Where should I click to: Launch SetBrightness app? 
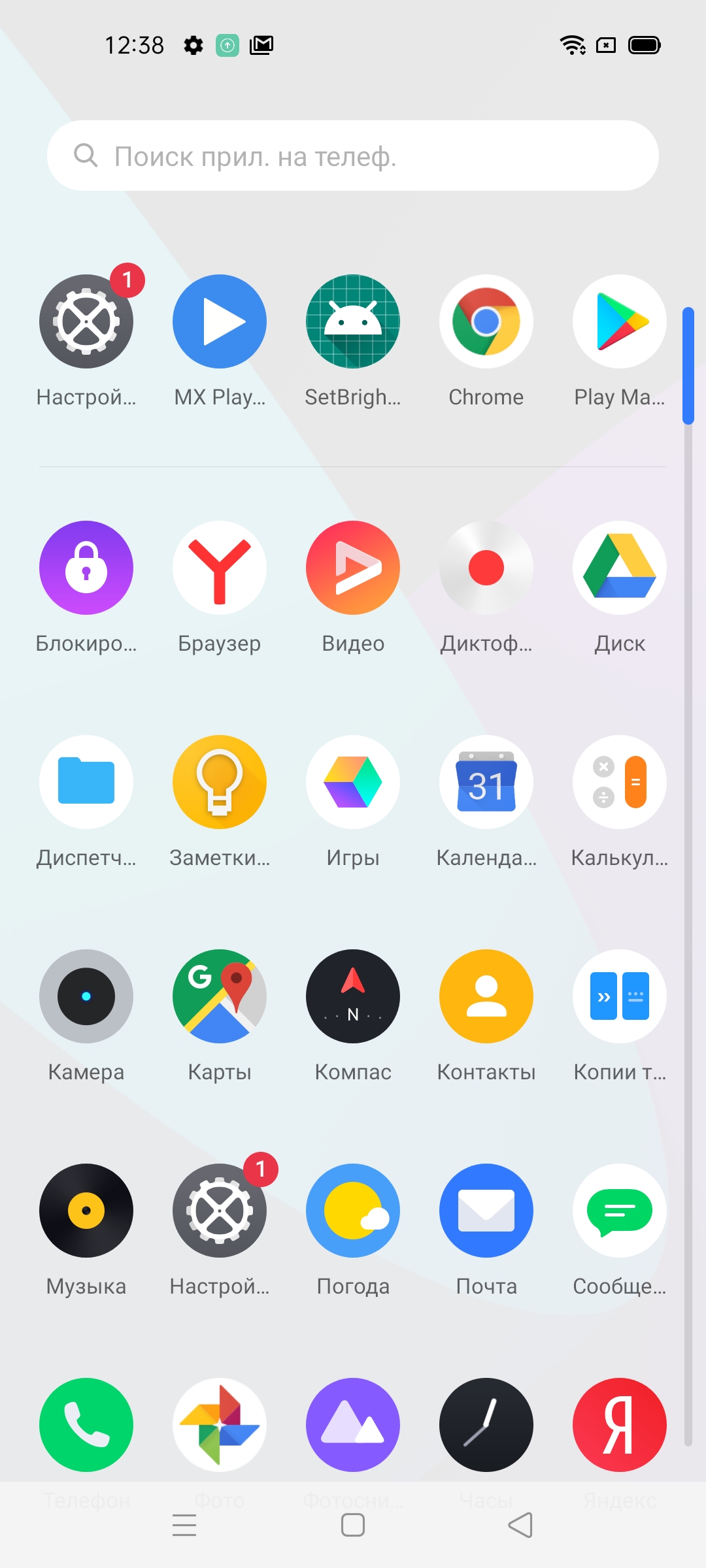[x=353, y=321]
